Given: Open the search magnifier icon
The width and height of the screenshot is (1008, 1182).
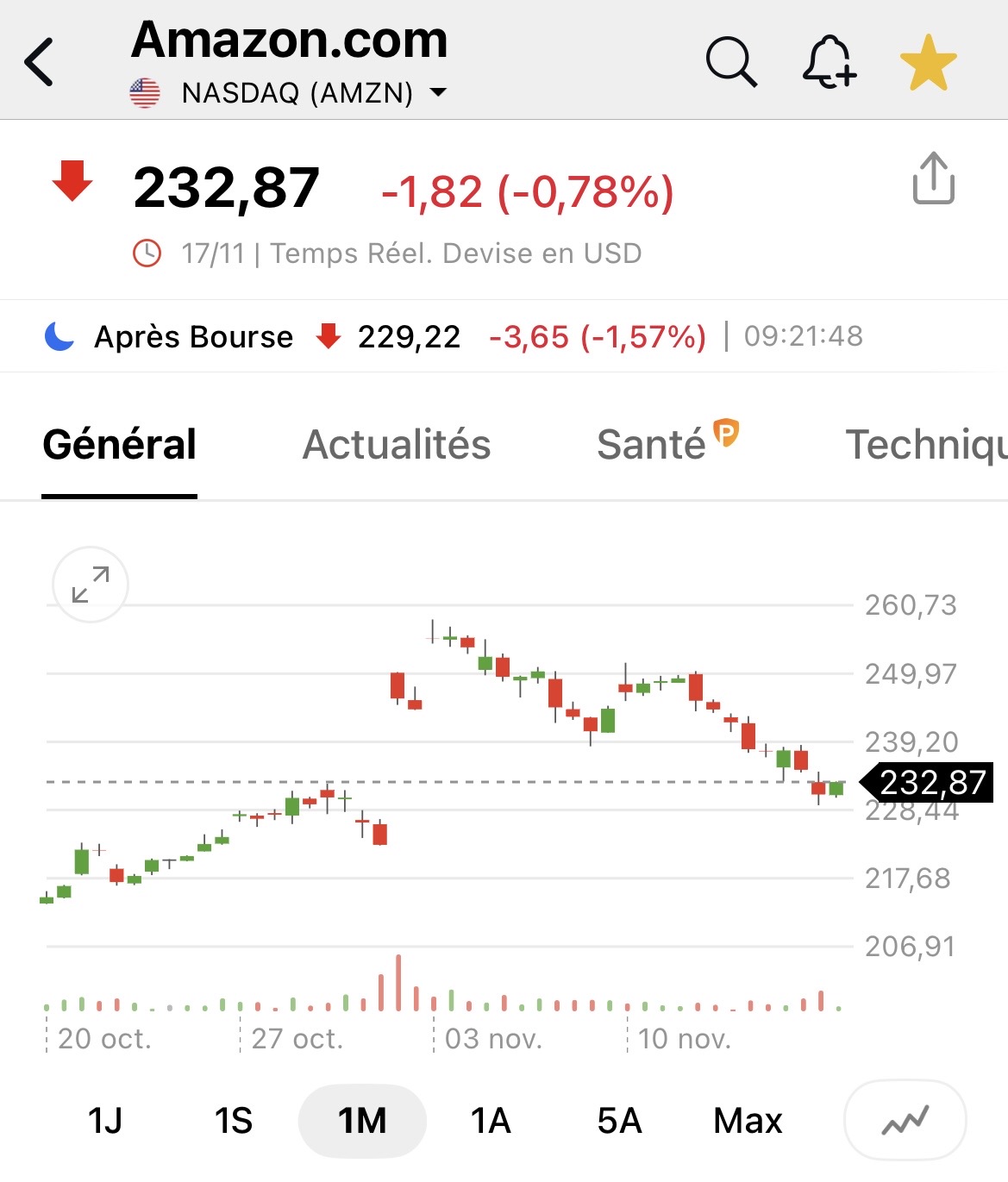Looking at the screenshot, I should [x=731, y=62].
